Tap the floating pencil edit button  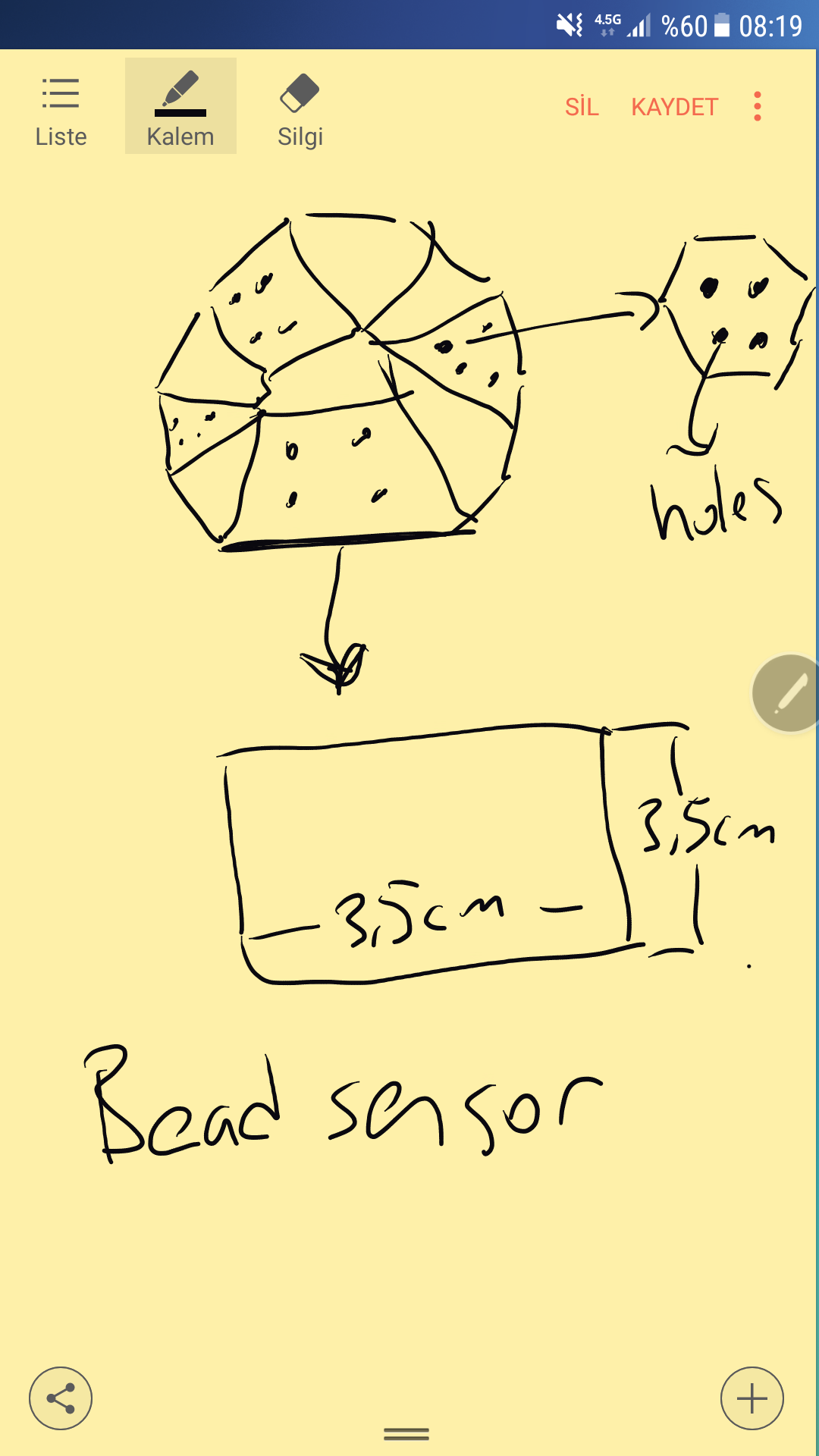click(x=789, y=693)
